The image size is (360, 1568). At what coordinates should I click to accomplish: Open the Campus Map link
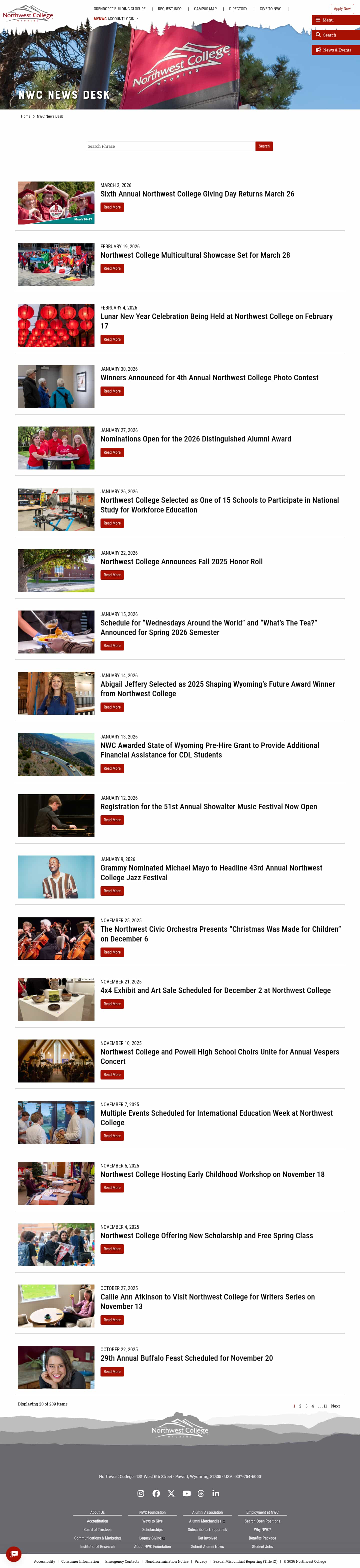[x=205, y=9]
